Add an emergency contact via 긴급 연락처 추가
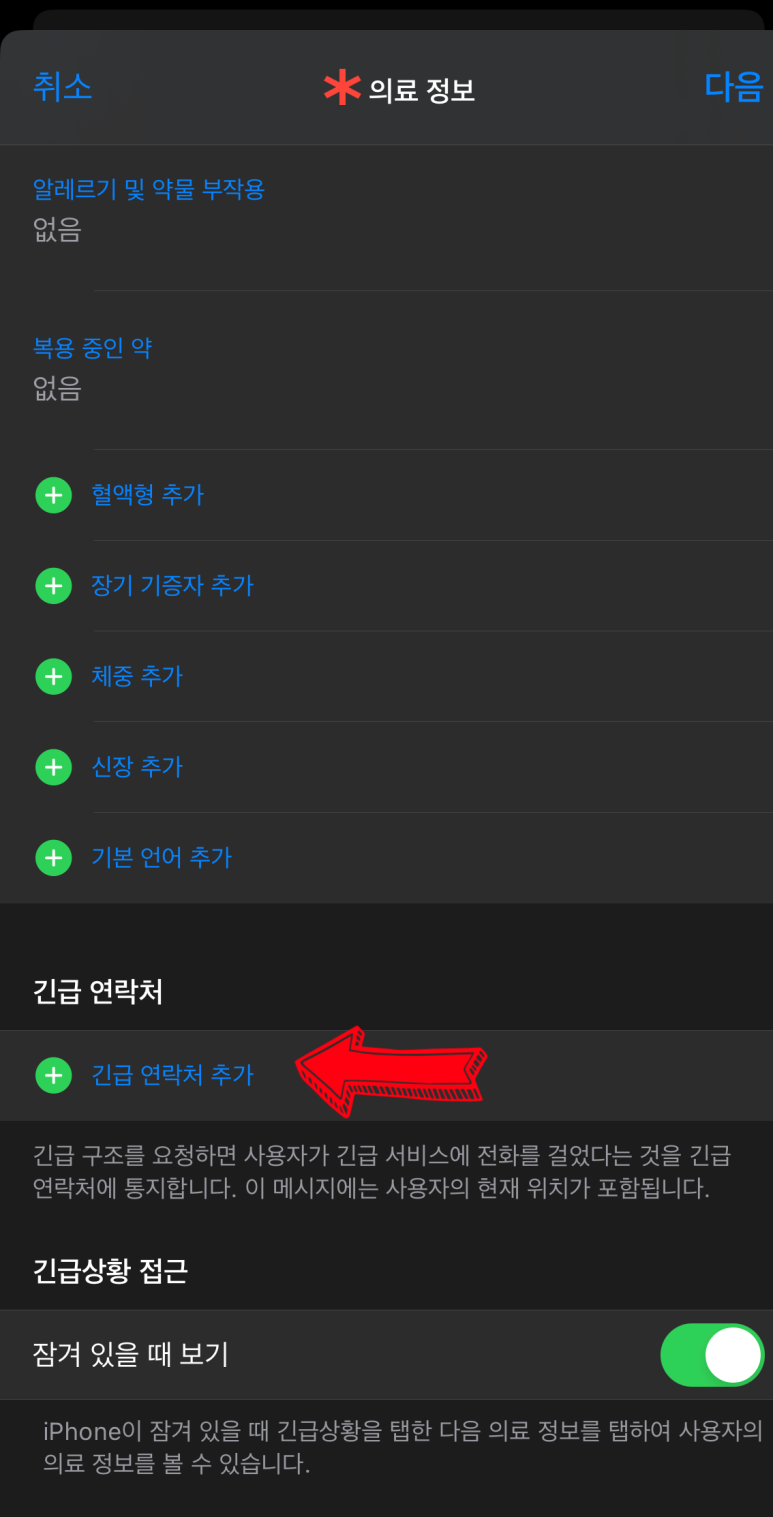 tap(172, 1075)
